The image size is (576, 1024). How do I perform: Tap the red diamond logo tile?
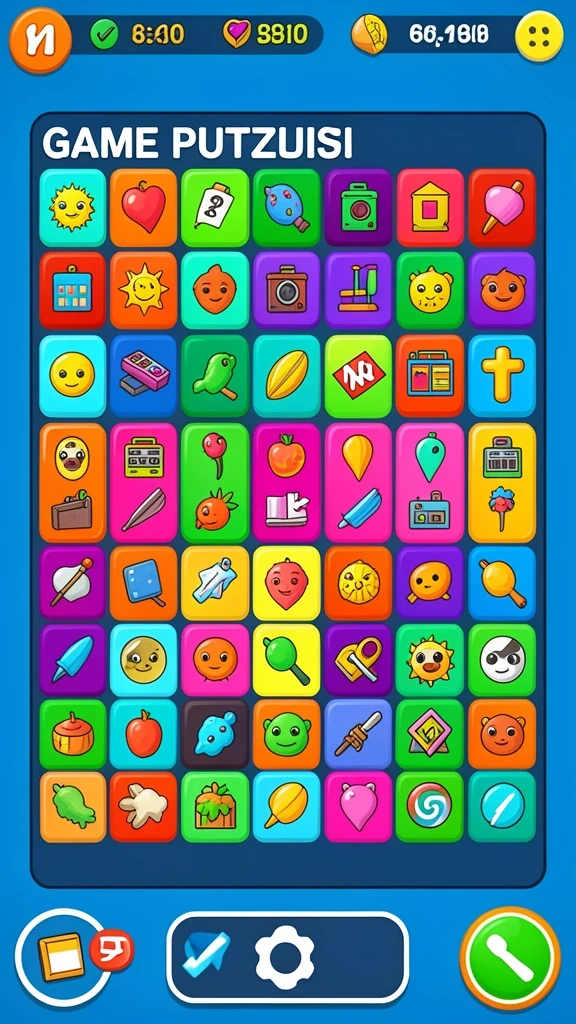coord(358,376)
